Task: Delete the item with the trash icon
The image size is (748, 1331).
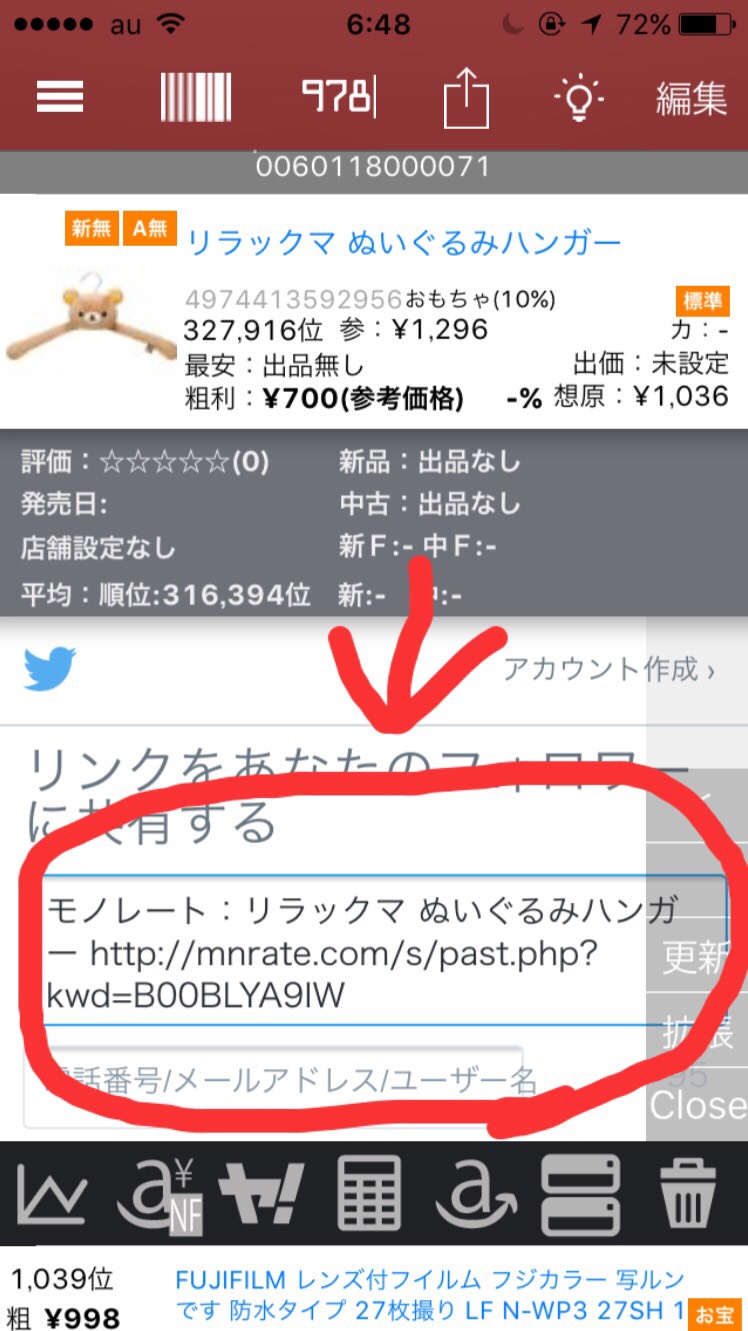Action: tap(689, 1195)
